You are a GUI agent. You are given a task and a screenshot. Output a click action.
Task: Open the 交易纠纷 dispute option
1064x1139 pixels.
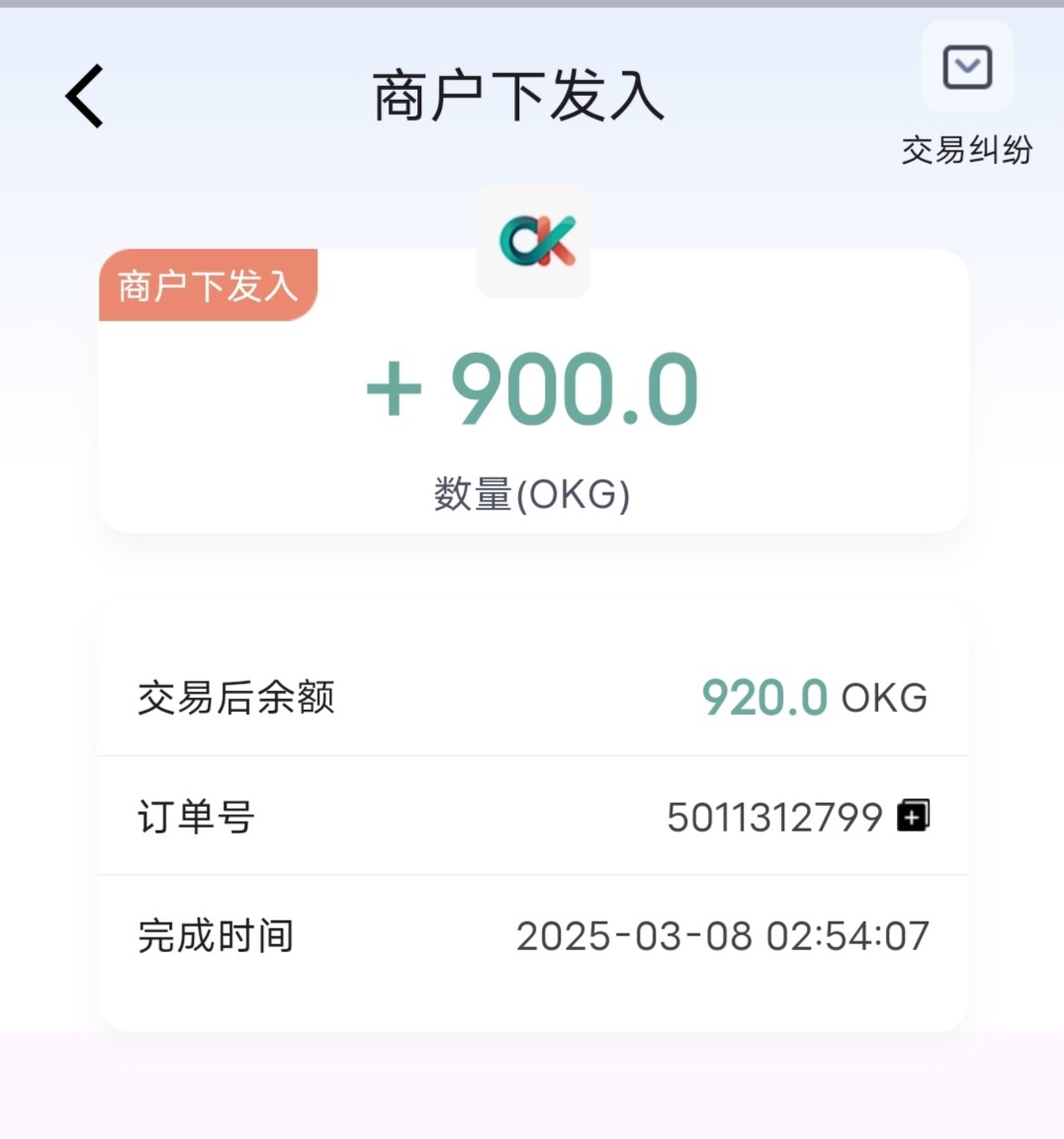click(x=967, y=69)
